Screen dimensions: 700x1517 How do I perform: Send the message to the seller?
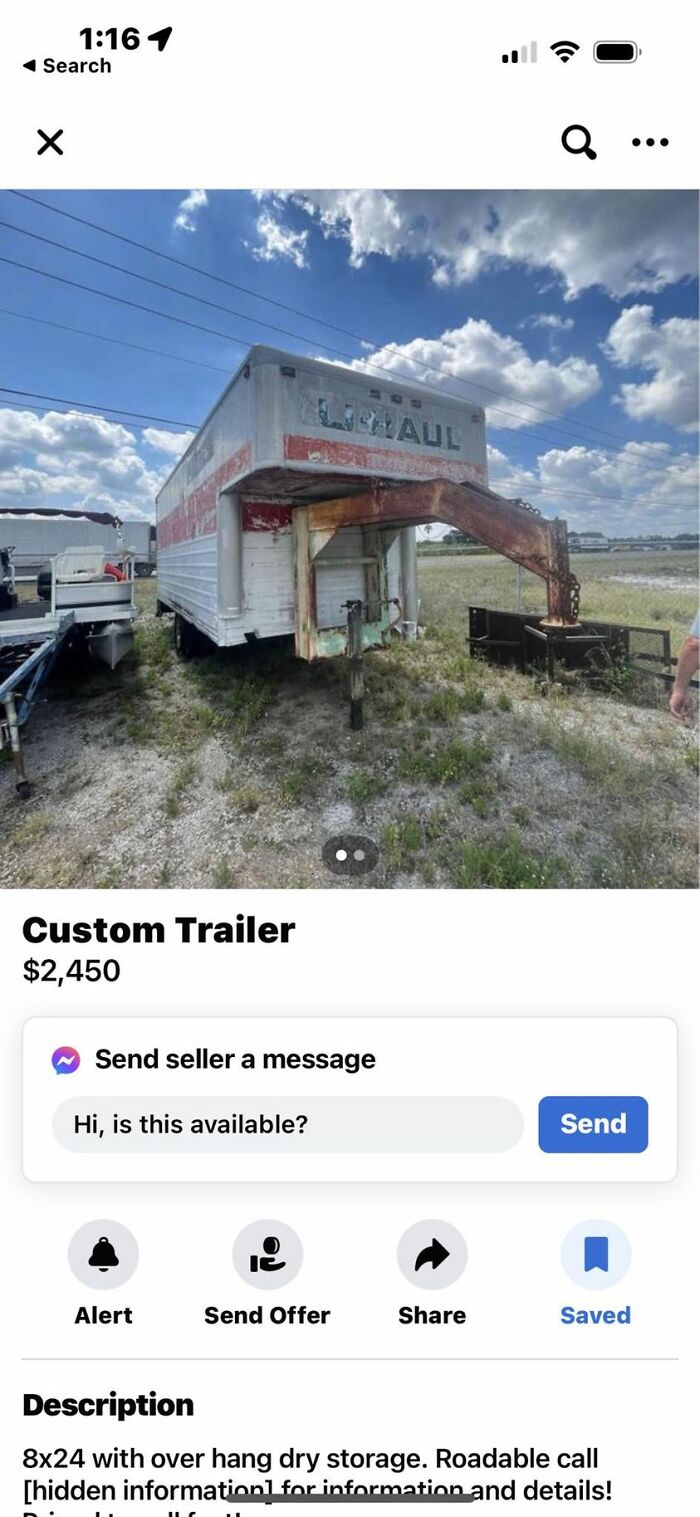[x=593, y=1124]
